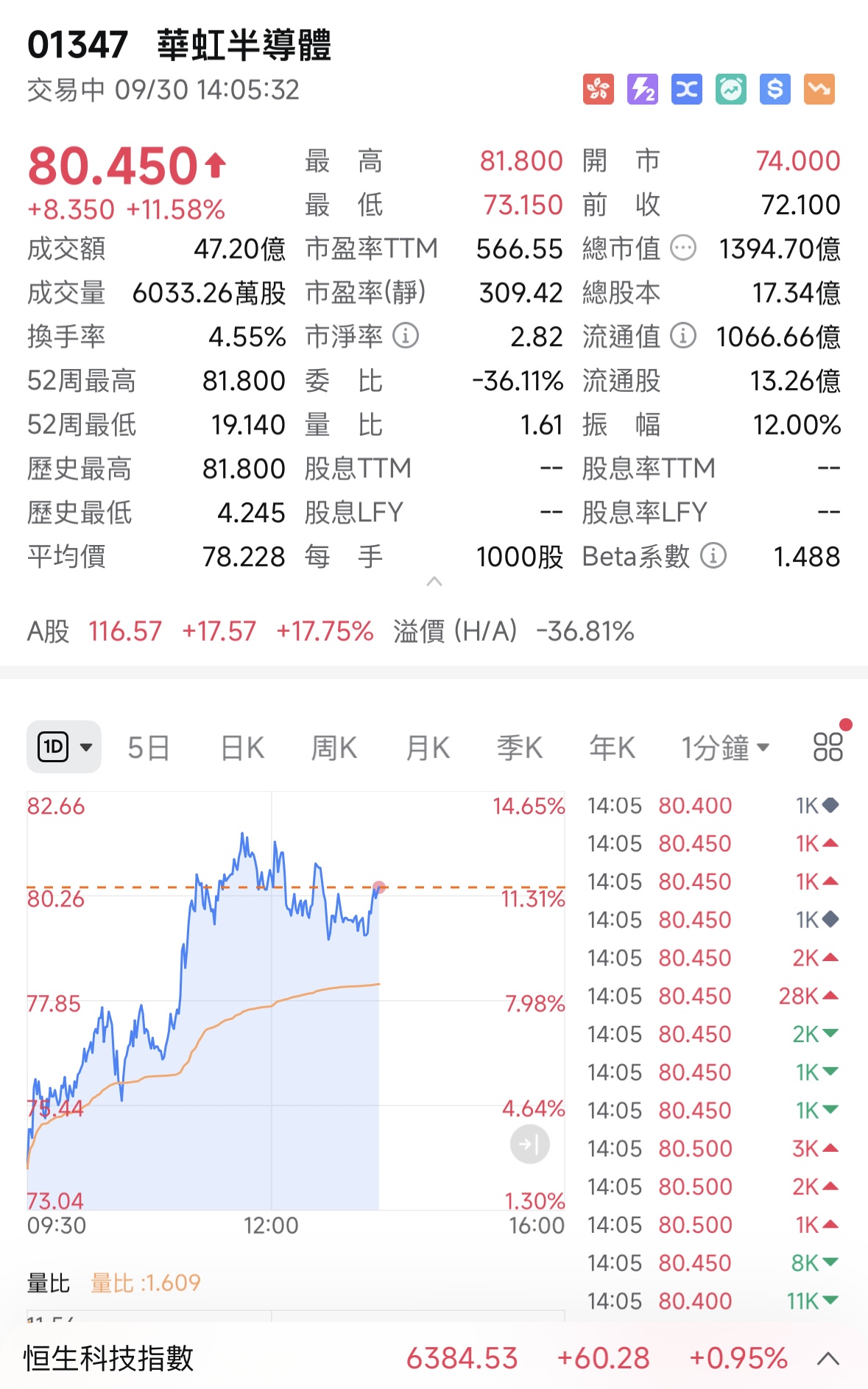Open the Hong Kong market flag icon
The image size is (868, 1389).
599,89
